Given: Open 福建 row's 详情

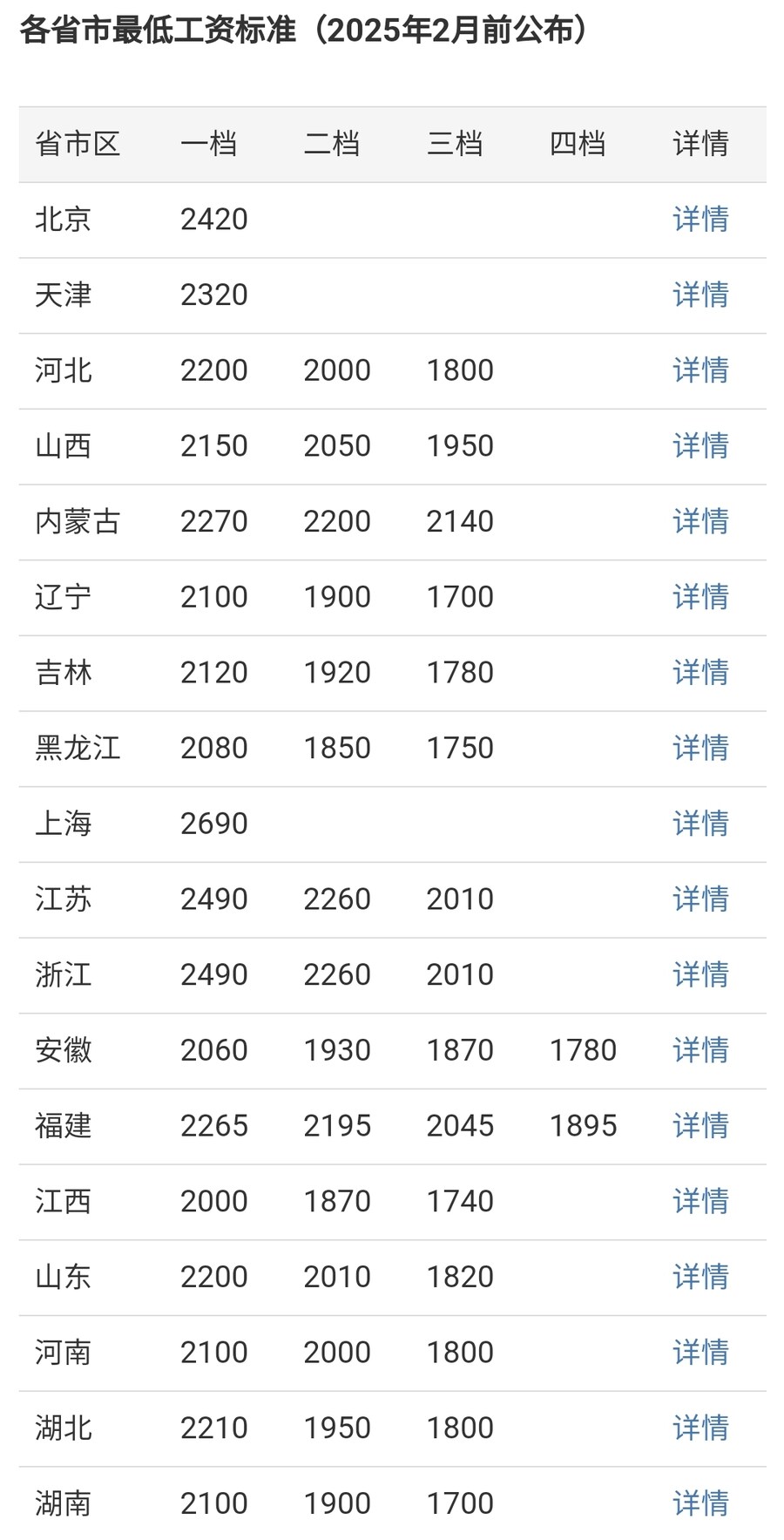Looking at the screenshot, I should [700, 1125].
